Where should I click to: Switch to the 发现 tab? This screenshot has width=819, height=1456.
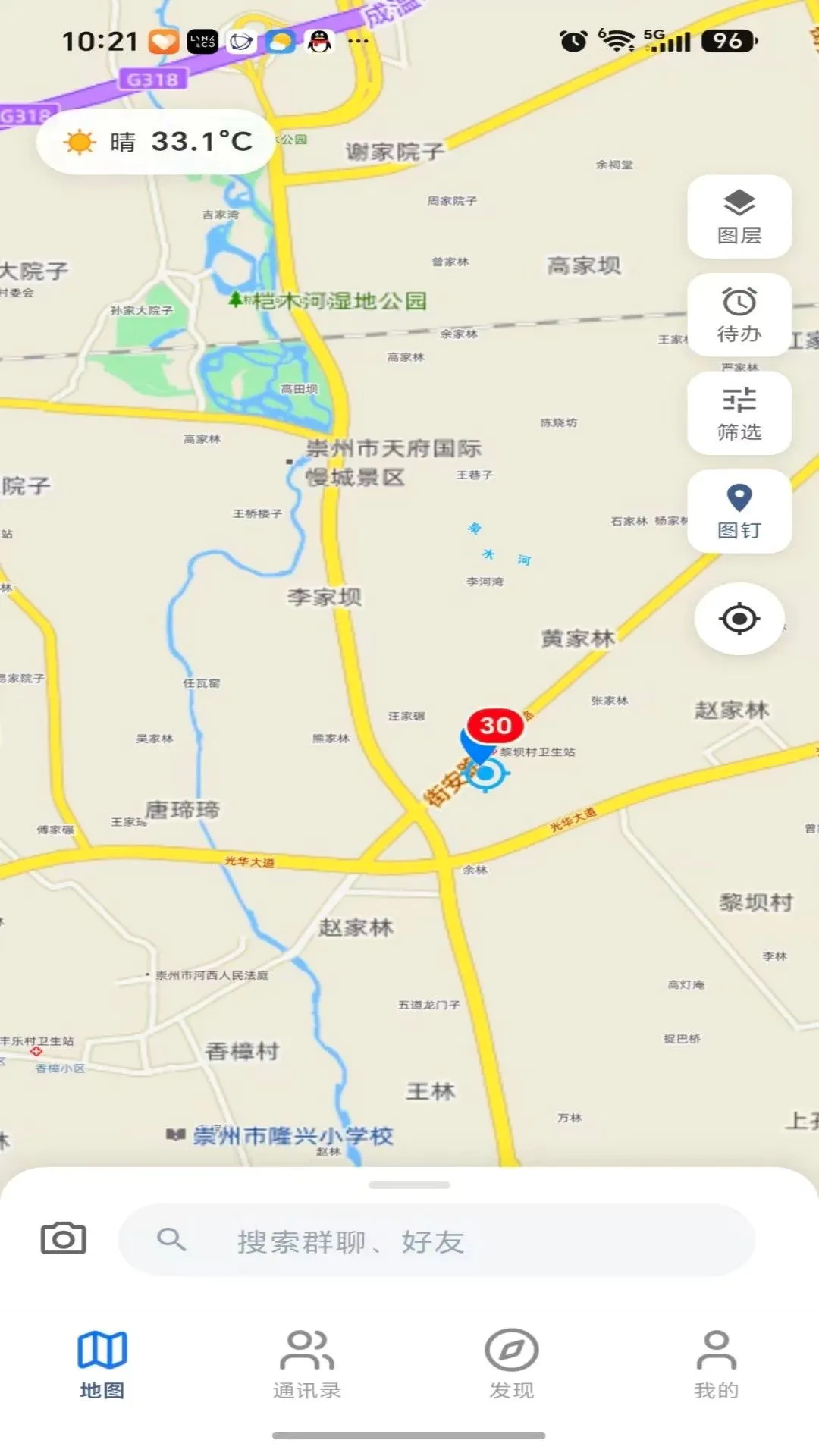pyautogui.click(x=512, y=1365)
